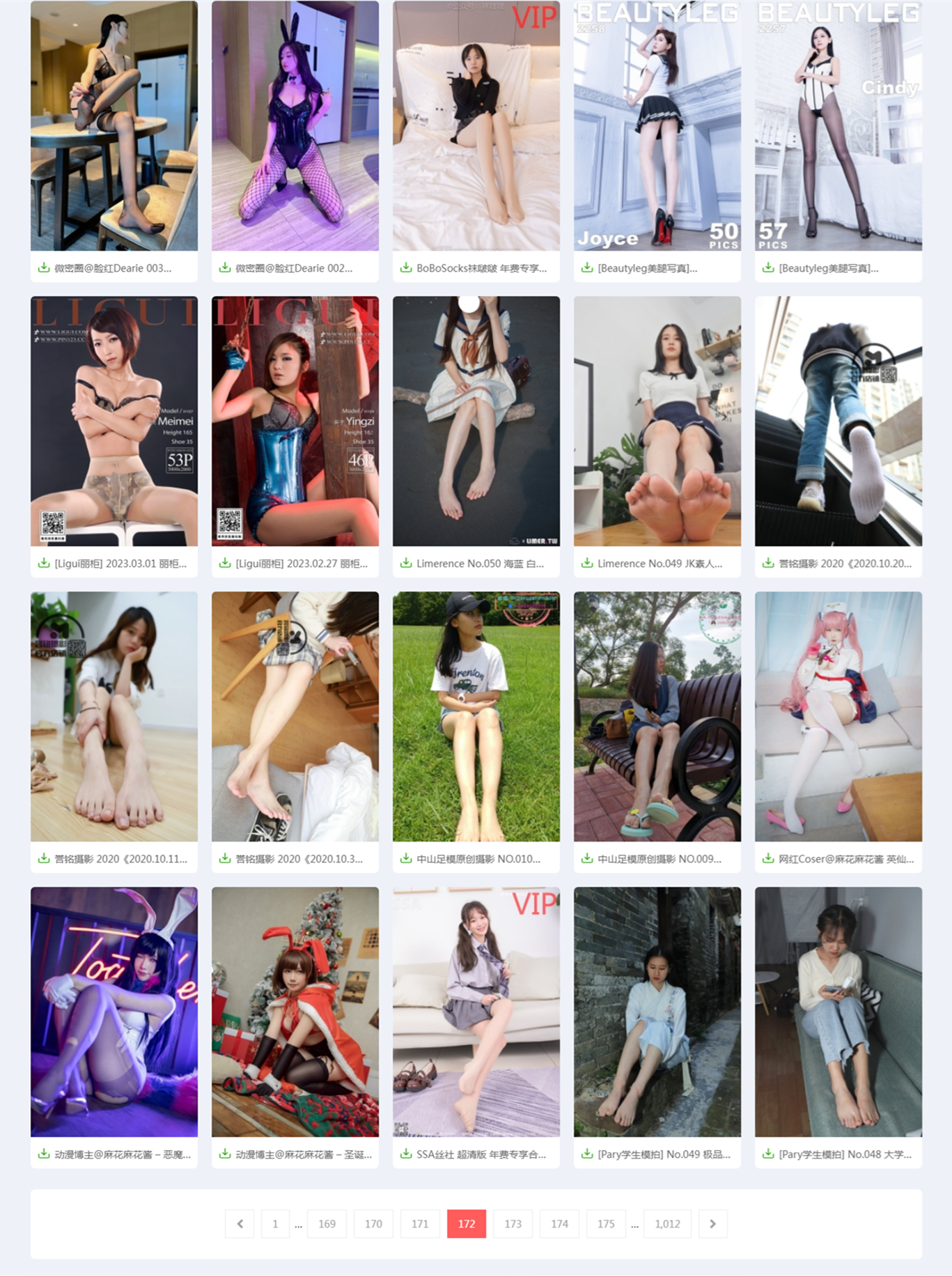Go to the next page arrow
This screenshot has height=1277, width=952.
[712, 1224]
